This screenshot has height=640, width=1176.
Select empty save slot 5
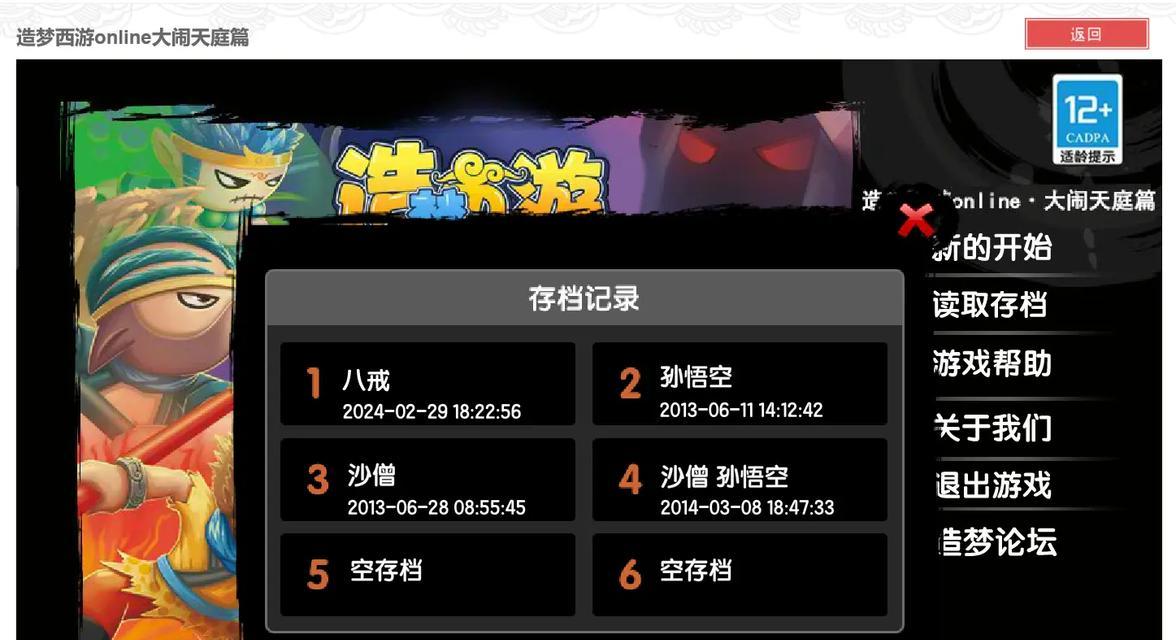[428, 574]
